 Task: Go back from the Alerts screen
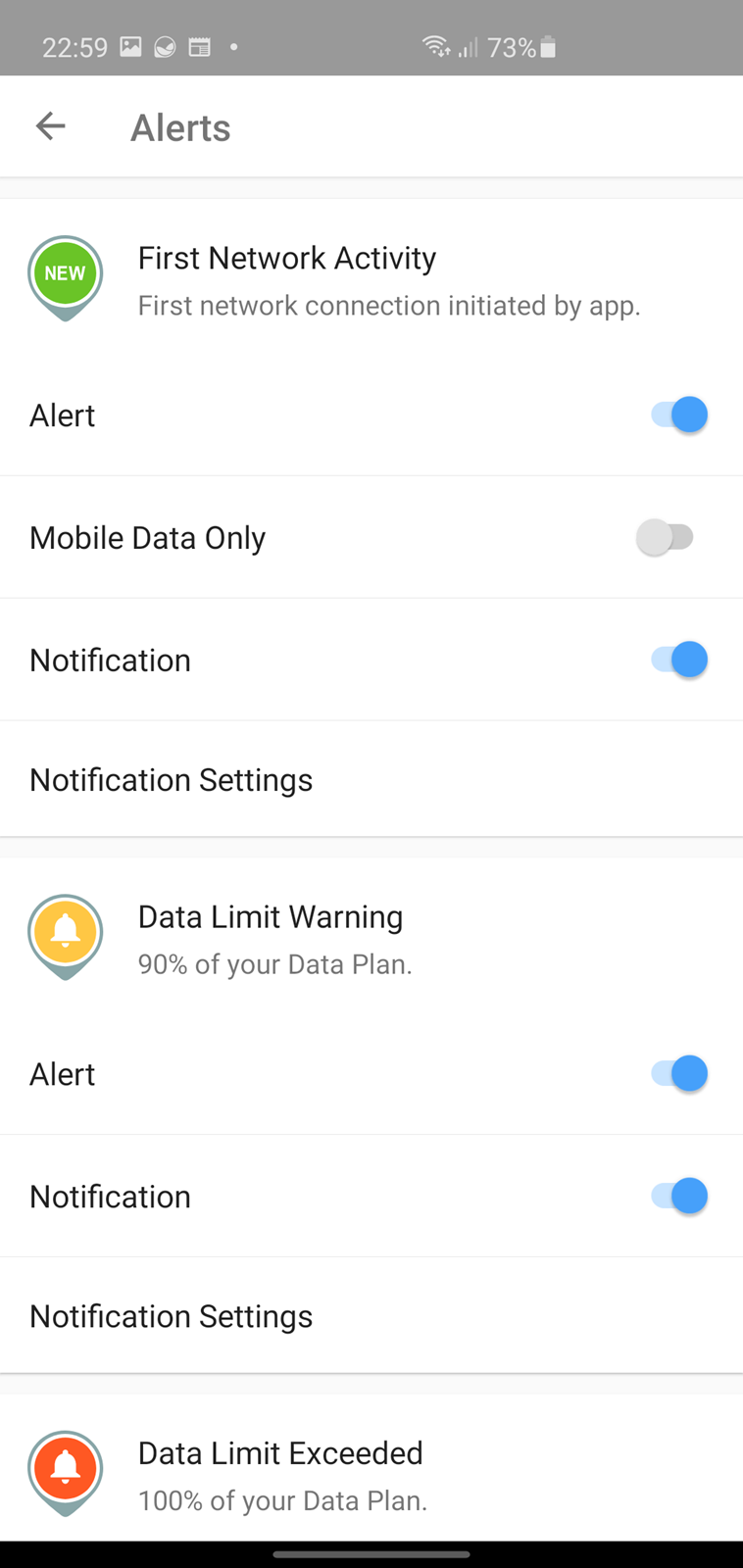point(50,126)
